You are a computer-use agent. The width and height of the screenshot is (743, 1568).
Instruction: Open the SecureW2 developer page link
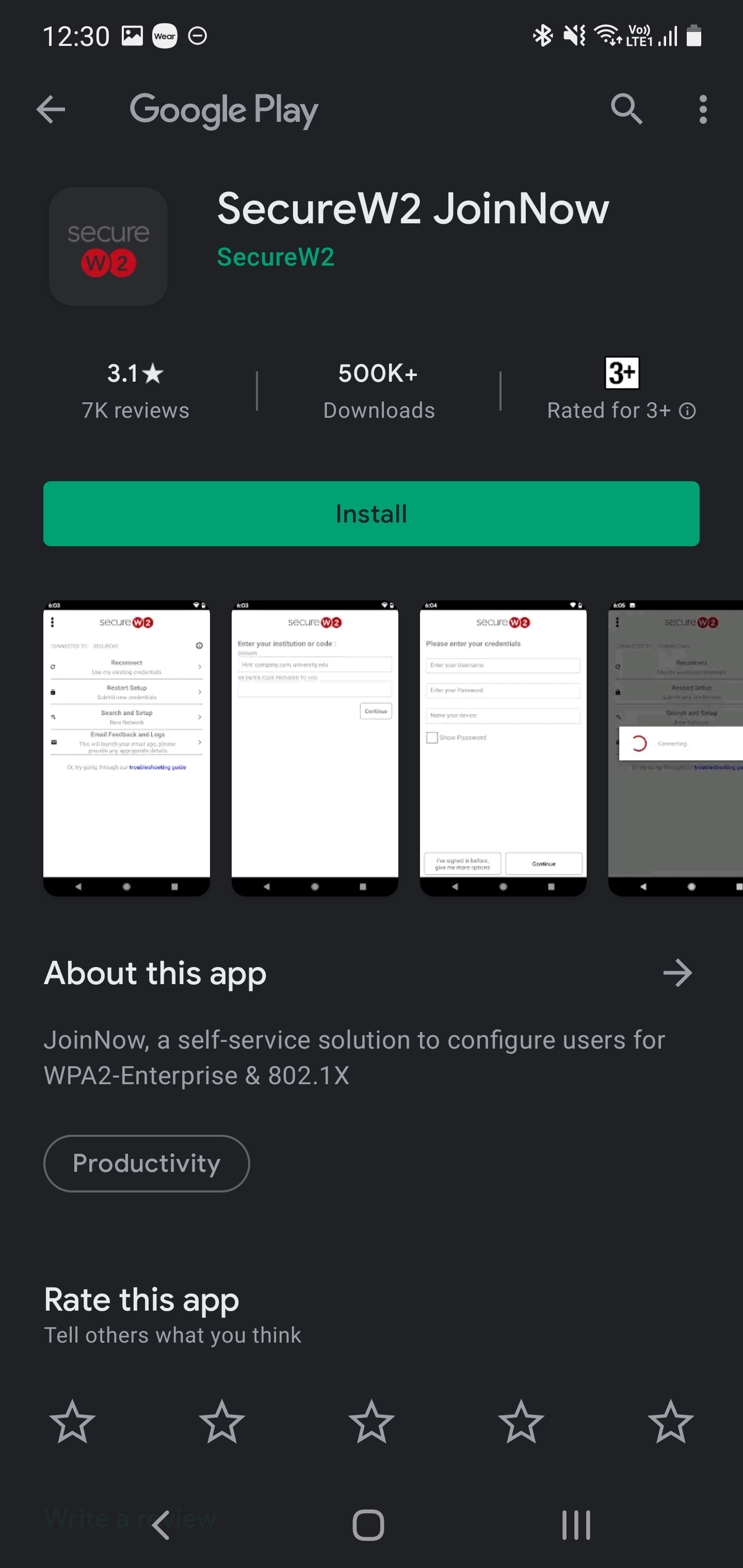[276, 257]
